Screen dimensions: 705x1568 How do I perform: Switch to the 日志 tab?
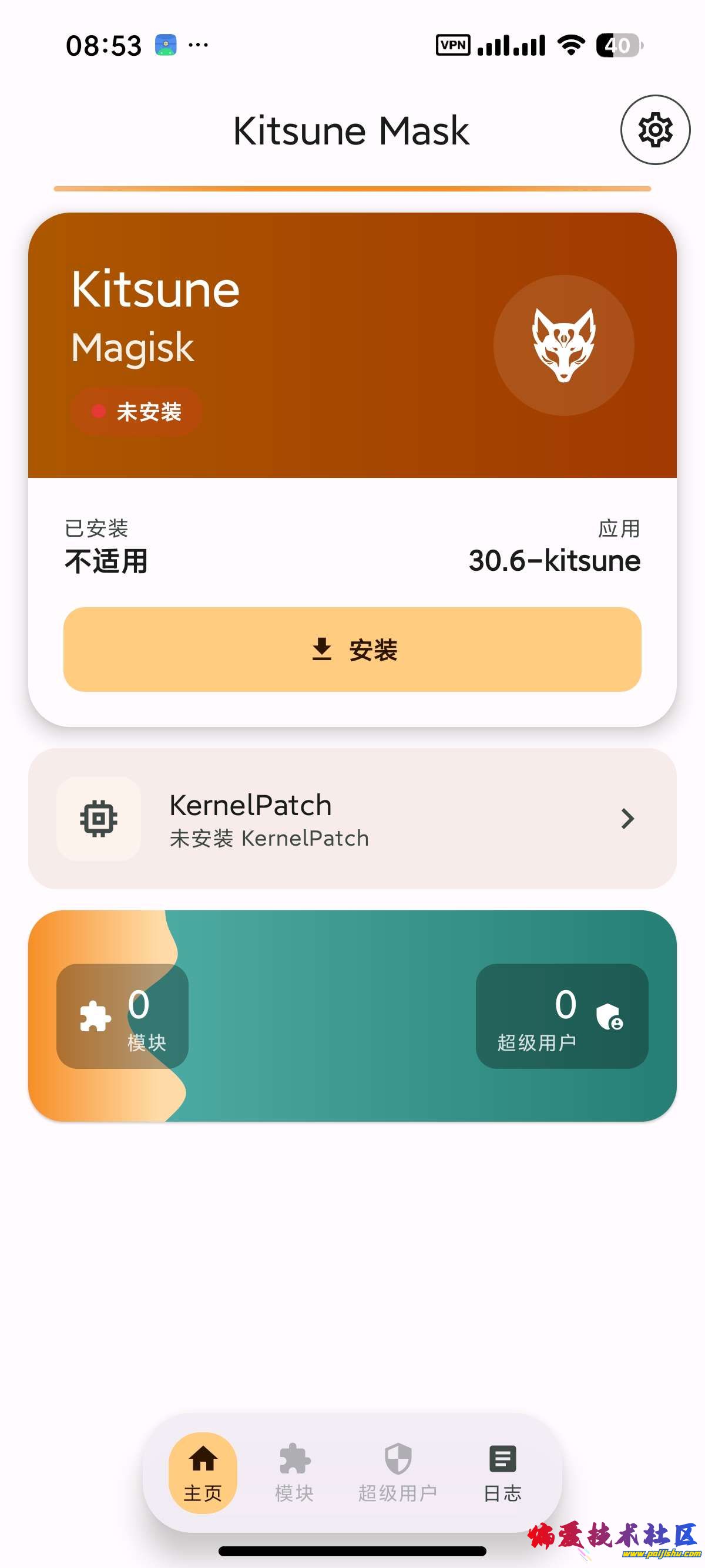[x=502, y=1472]
